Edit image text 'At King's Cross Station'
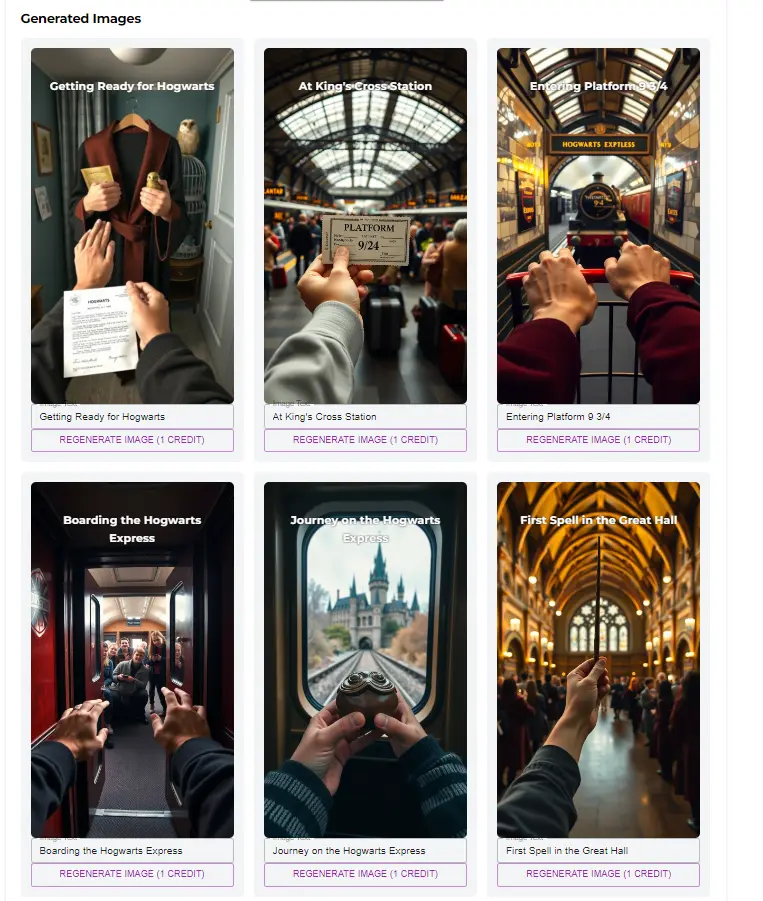Image resolution: width=763 pixels, height=901 pixels. (x=365, y=416)
